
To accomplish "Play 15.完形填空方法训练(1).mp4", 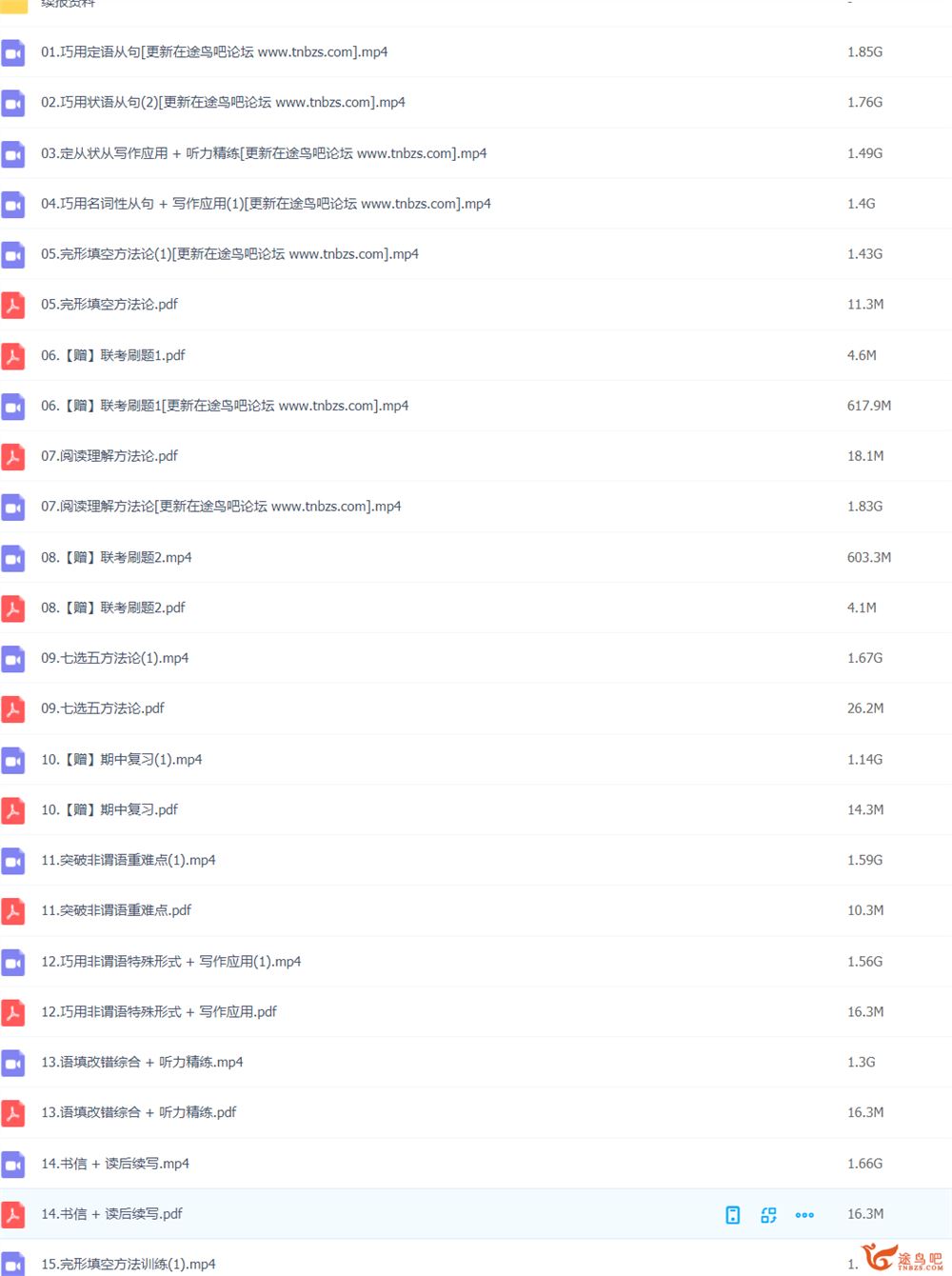I will [x=128, y=1265].
